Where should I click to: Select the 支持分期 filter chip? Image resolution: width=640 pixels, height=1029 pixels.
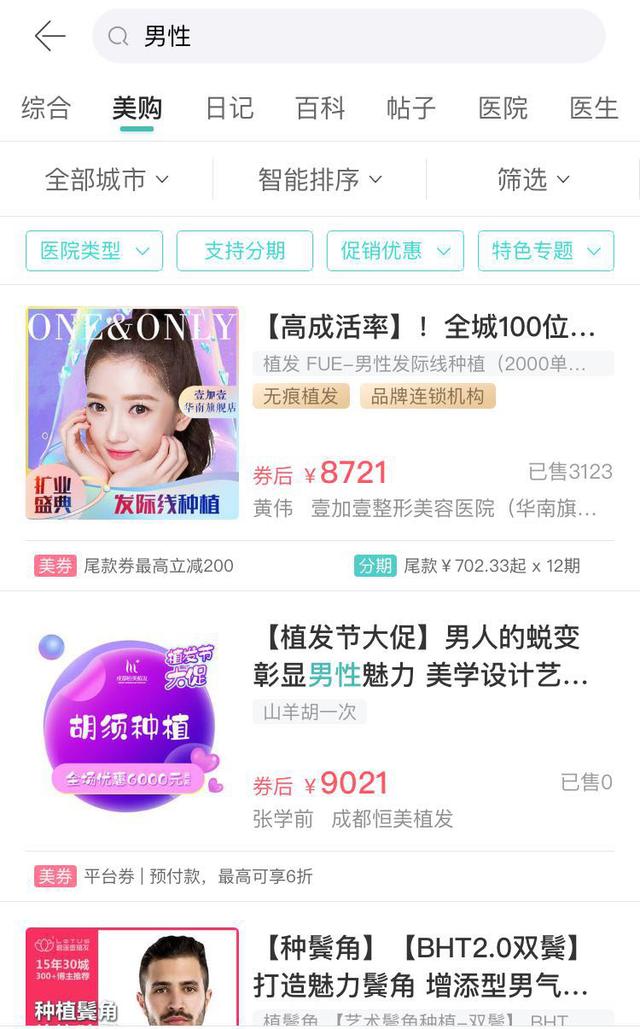245,251
